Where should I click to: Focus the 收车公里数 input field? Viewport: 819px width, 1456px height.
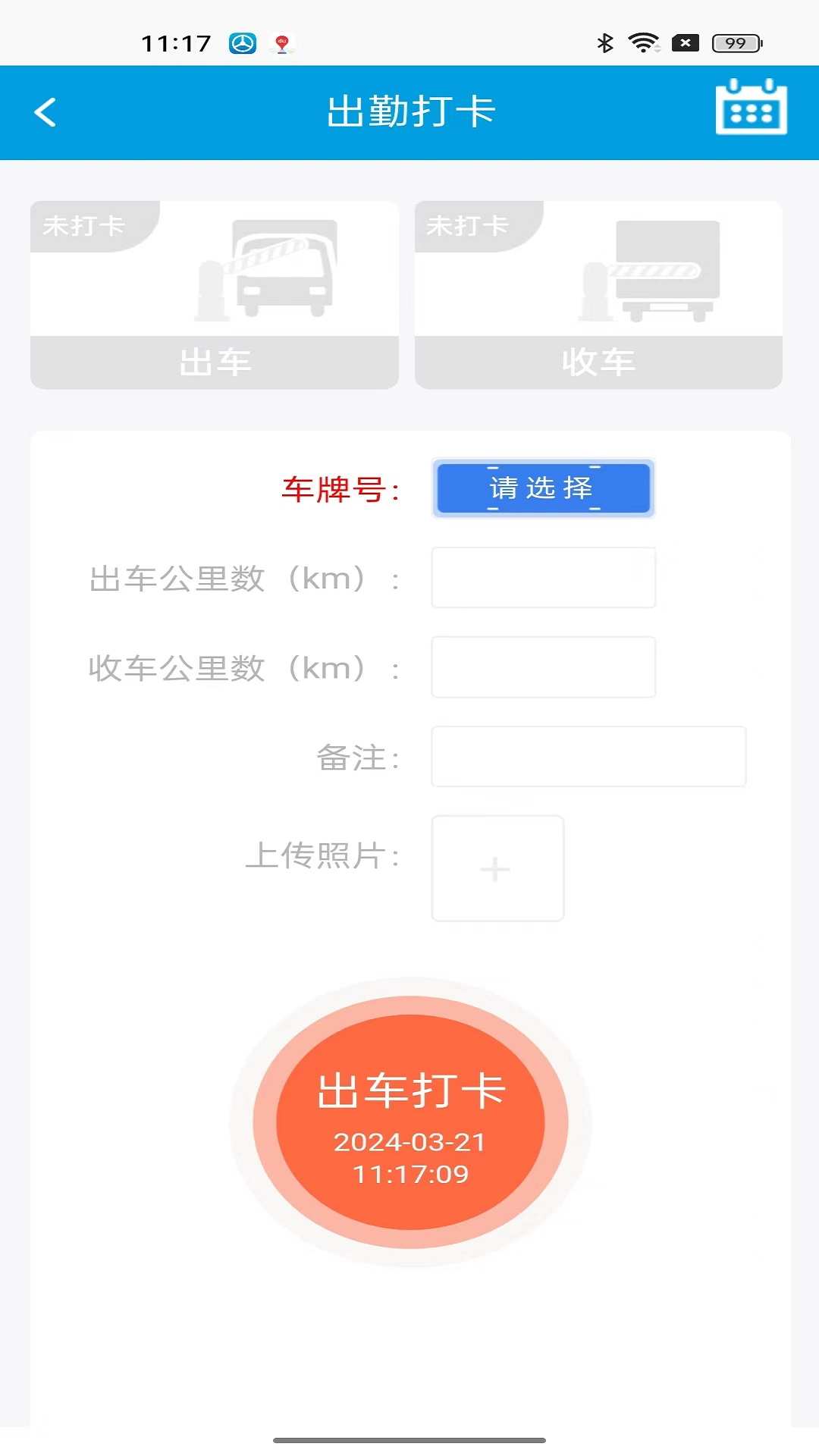tap(543, 667)
